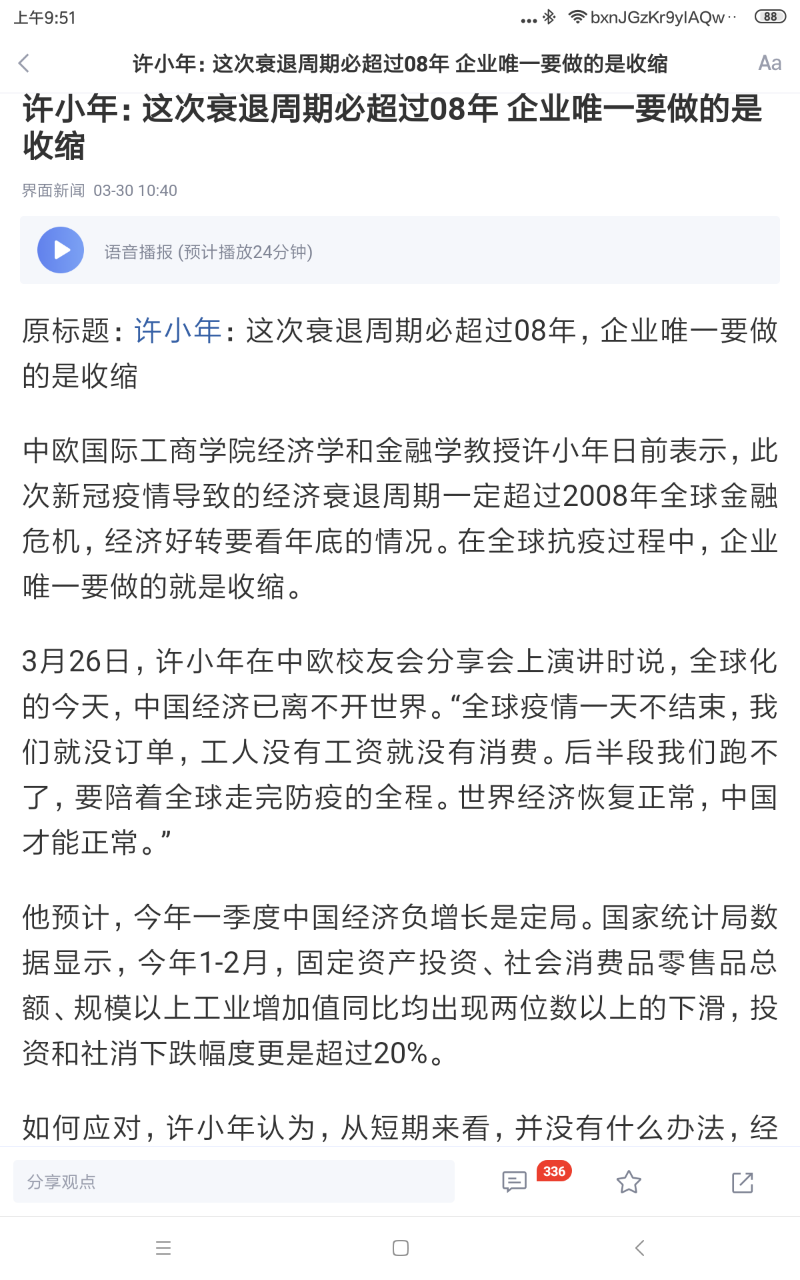Share this article
The height and width of the screenshot is (1280, 800).
pos(742,1182)
